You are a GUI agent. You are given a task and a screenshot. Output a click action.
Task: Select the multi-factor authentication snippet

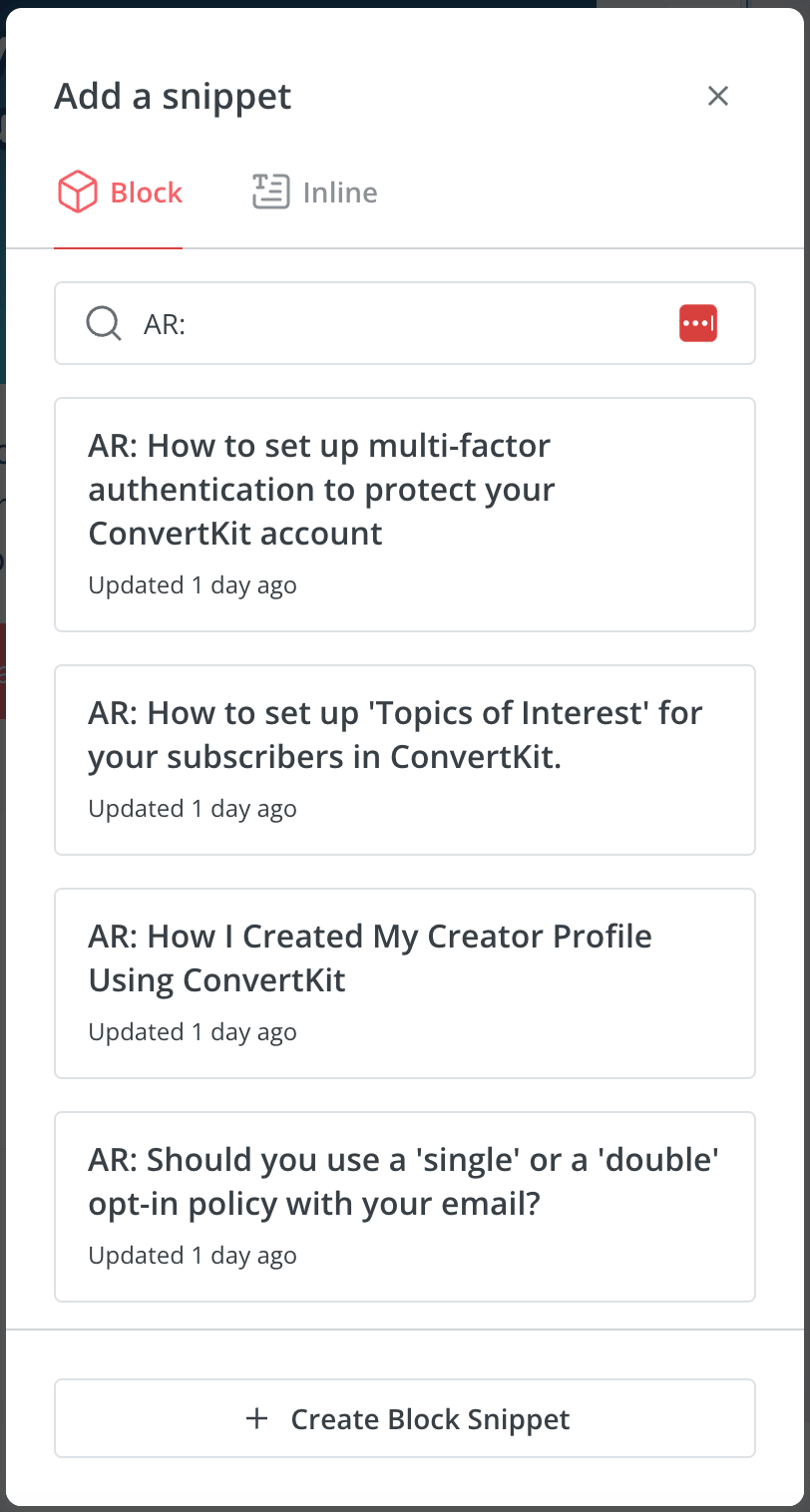(x=405, y=515)
